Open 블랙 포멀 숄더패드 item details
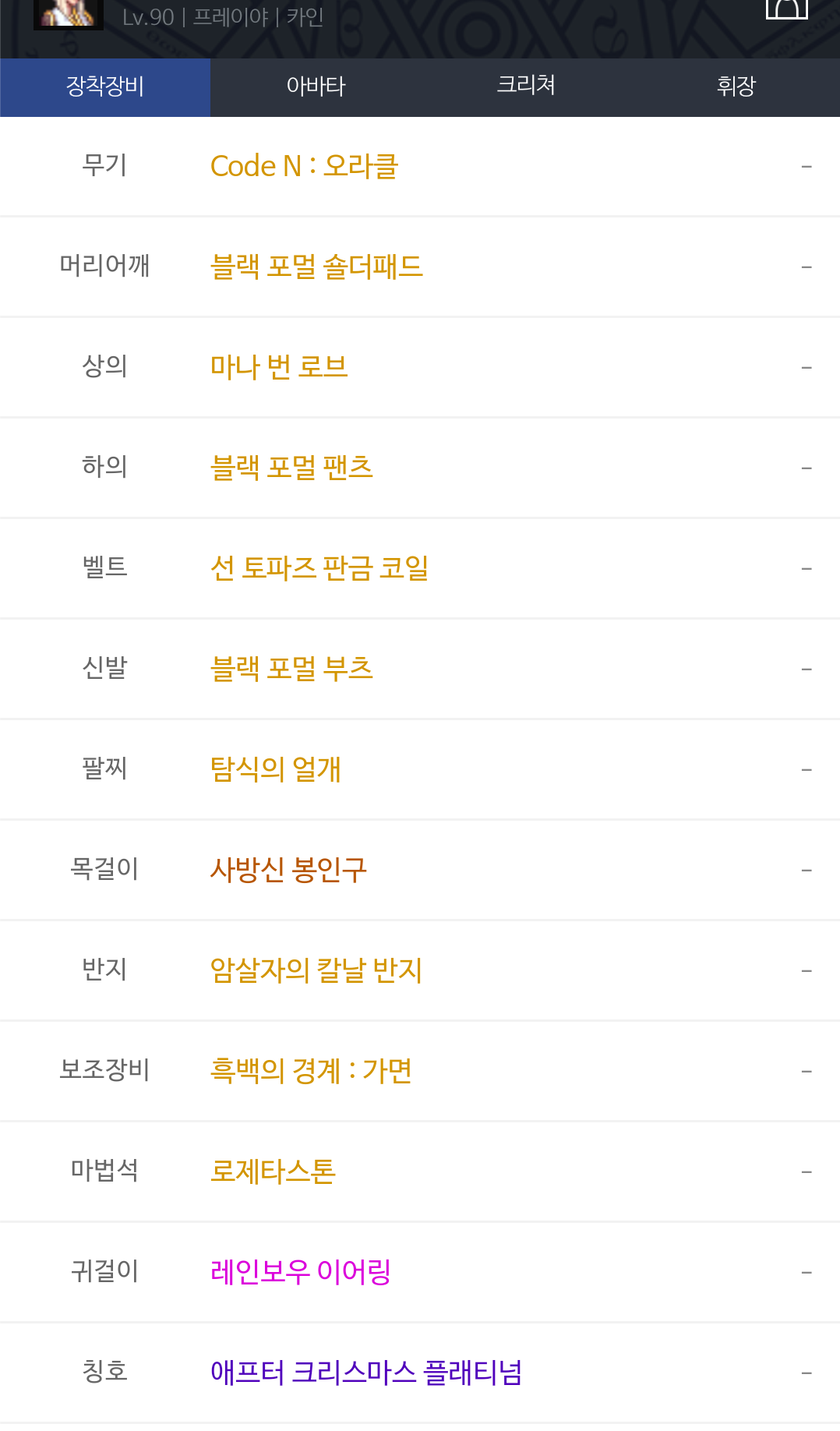The height and width of the screenshot is (1431, 840). pos(316,267)
